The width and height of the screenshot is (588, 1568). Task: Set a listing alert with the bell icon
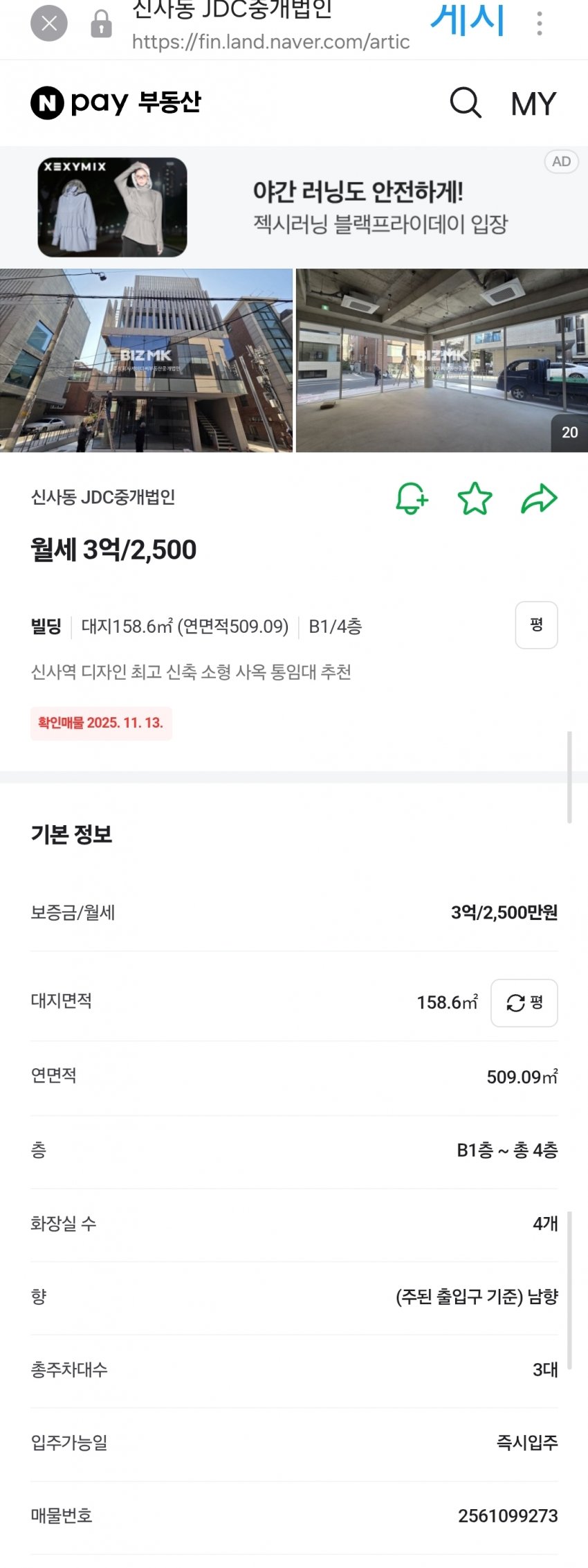pyautogui.click(x=412, y=498)
